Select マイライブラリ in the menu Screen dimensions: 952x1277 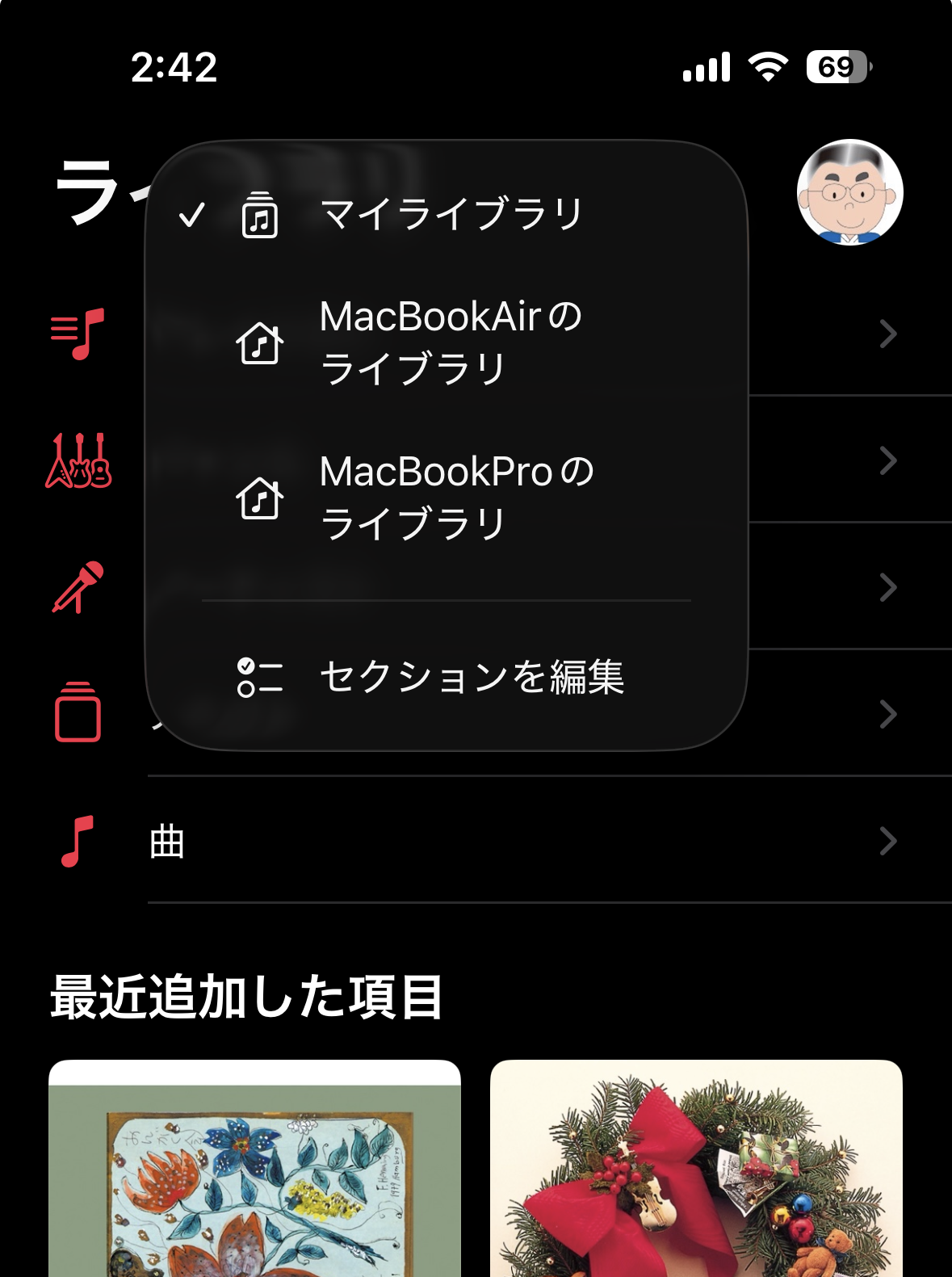(x=451, y=215)
